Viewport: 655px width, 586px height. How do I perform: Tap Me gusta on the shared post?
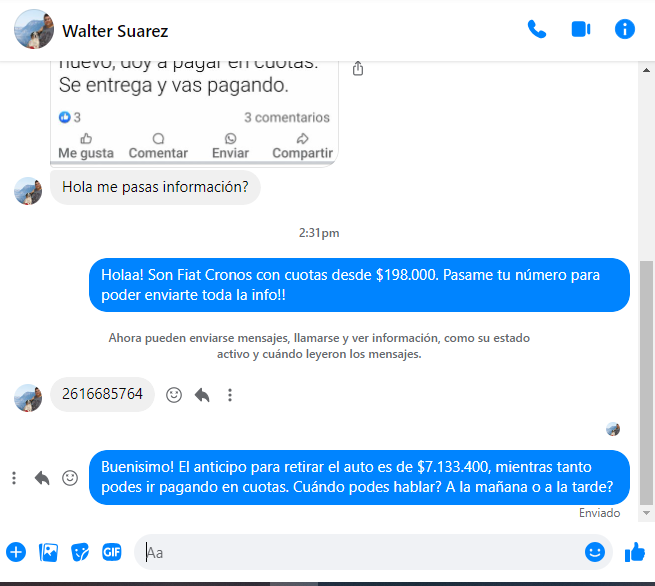point(86,146)
